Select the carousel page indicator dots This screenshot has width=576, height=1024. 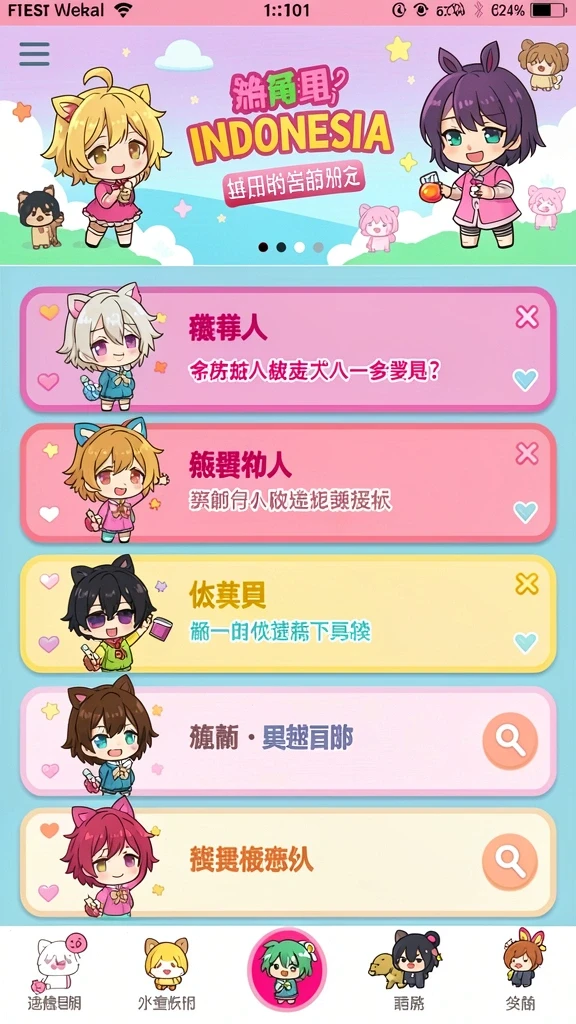click(291, 247)
